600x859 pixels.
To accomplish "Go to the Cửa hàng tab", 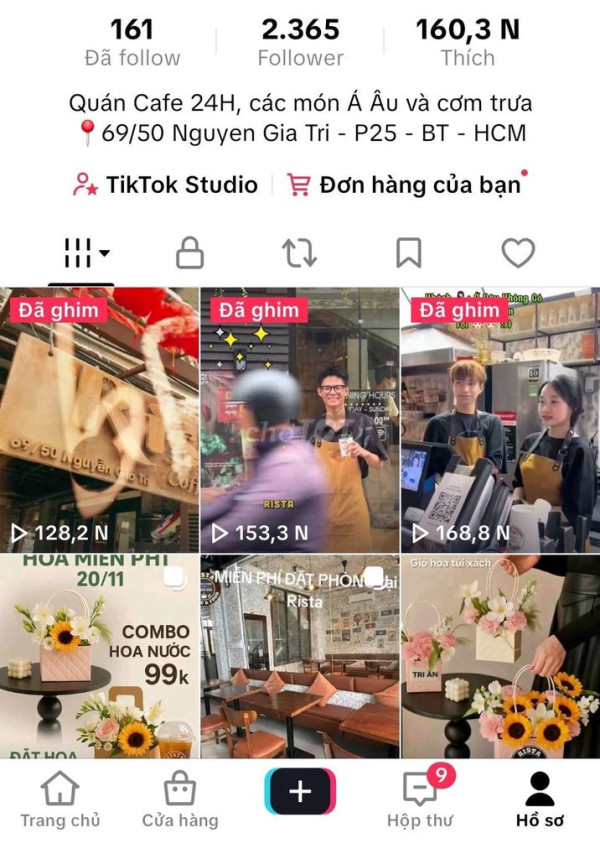I will (x=179, y=800).
